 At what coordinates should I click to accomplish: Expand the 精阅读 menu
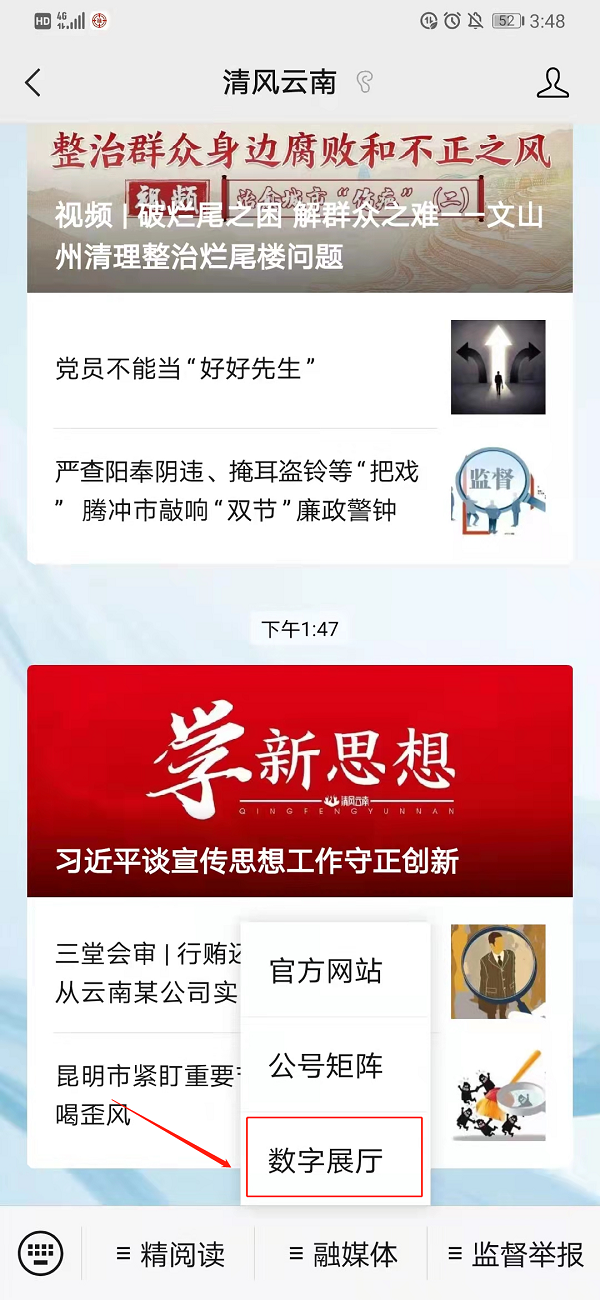[x=171, y=1254]
